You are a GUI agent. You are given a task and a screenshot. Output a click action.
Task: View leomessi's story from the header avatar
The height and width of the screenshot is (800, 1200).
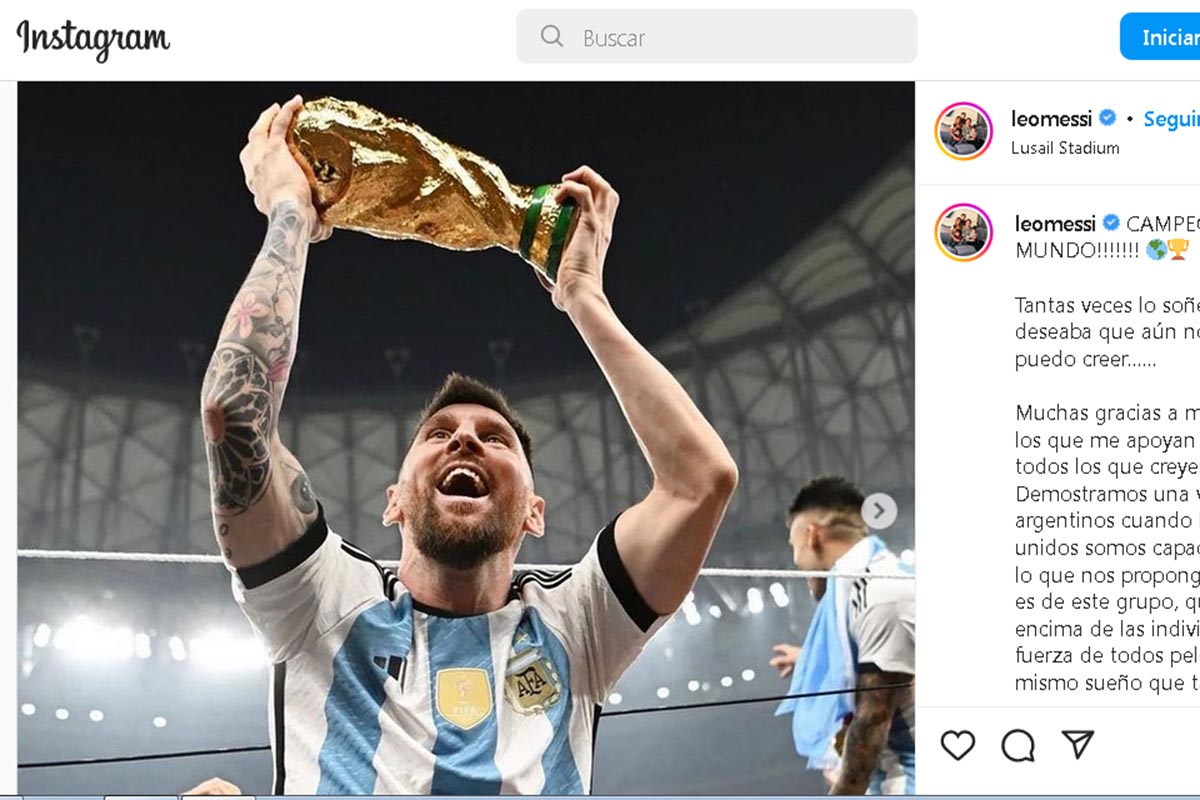coord(964,131)
